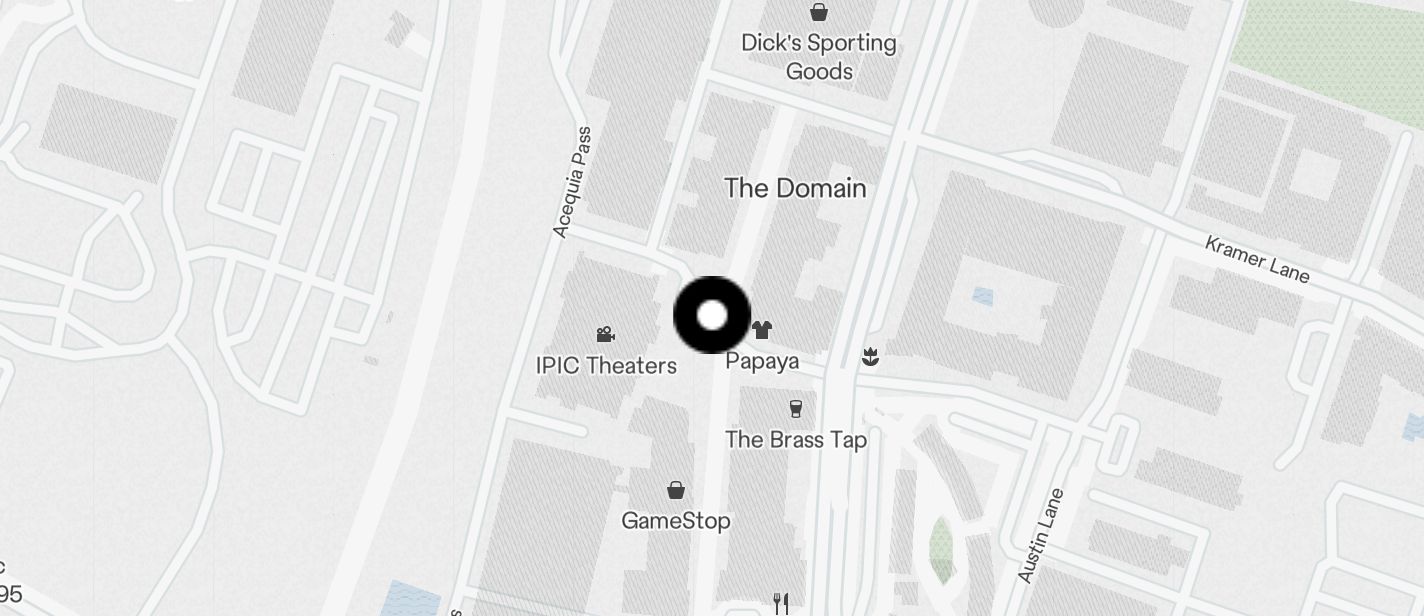The image size is (1424, 616).
Task: Tap the black location pin marker
Action: coord(711,315)
